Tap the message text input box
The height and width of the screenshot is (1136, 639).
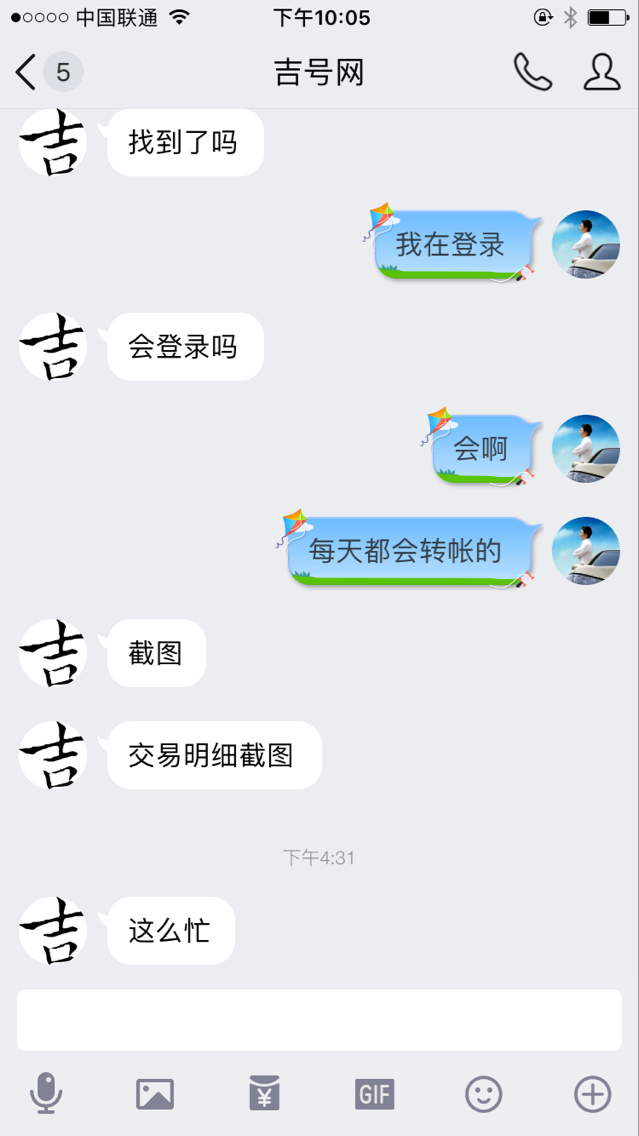pyautogui.click(x=319, y=1020)
